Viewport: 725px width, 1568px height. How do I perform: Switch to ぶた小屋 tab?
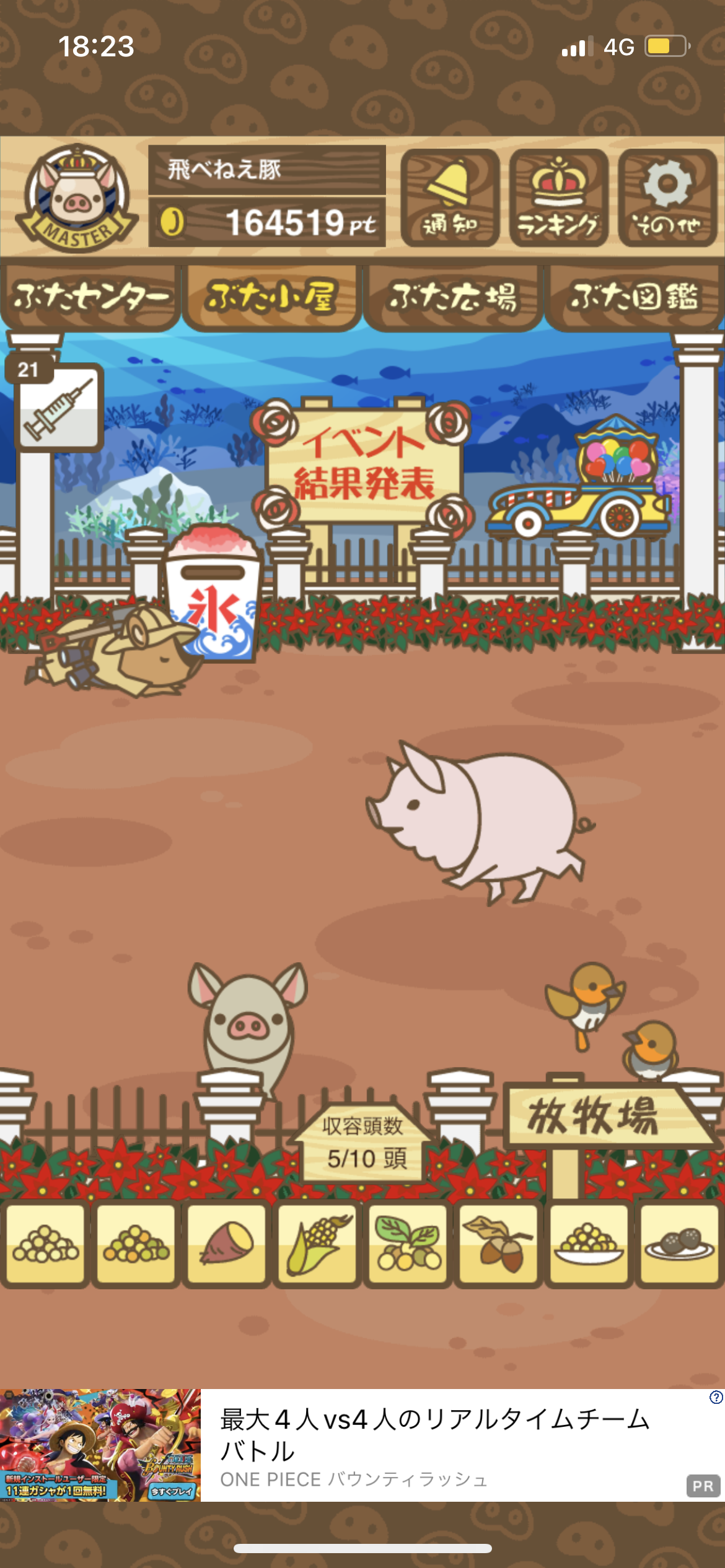point(271,297)
